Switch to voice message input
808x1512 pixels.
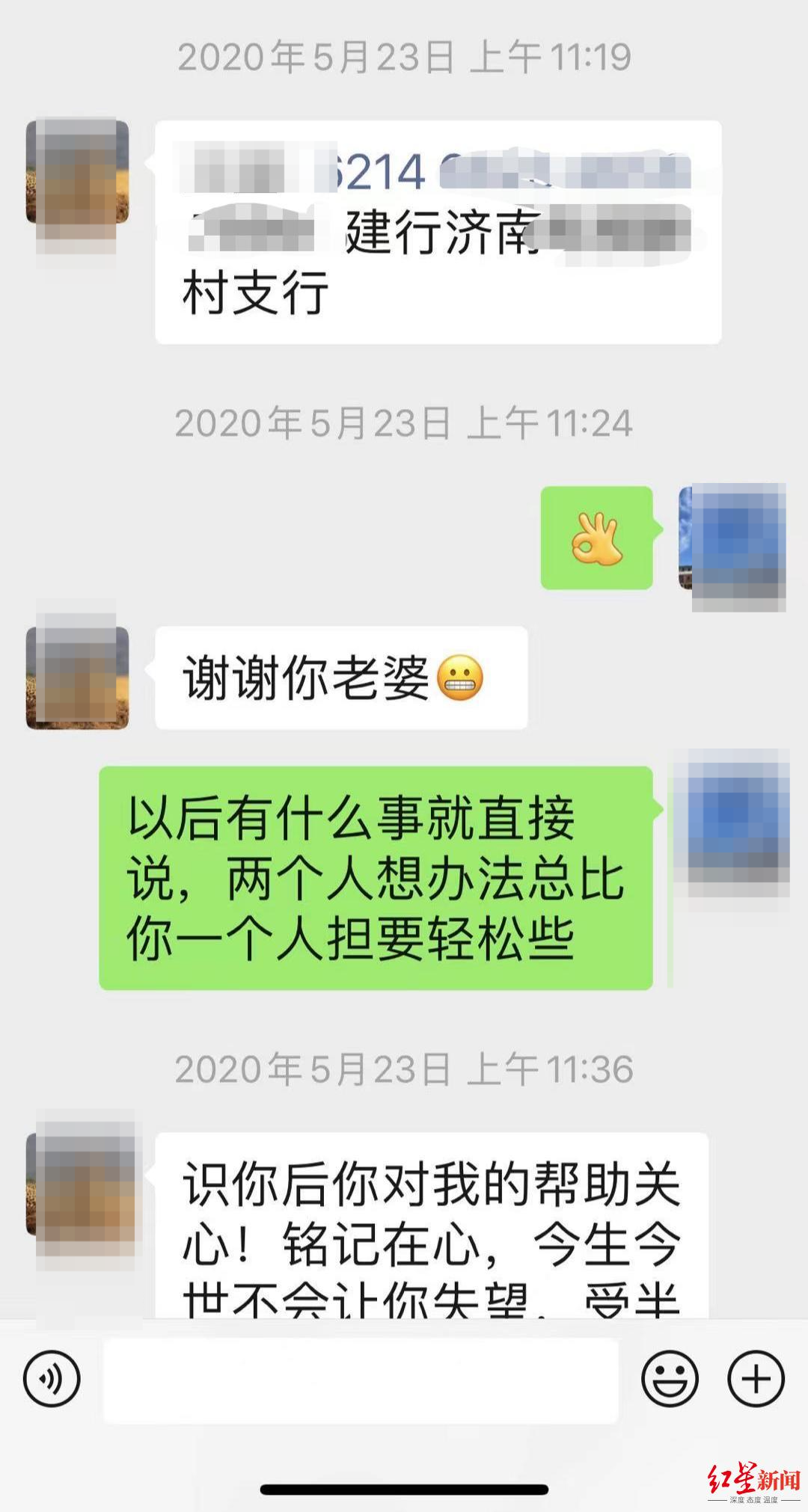52,1378
